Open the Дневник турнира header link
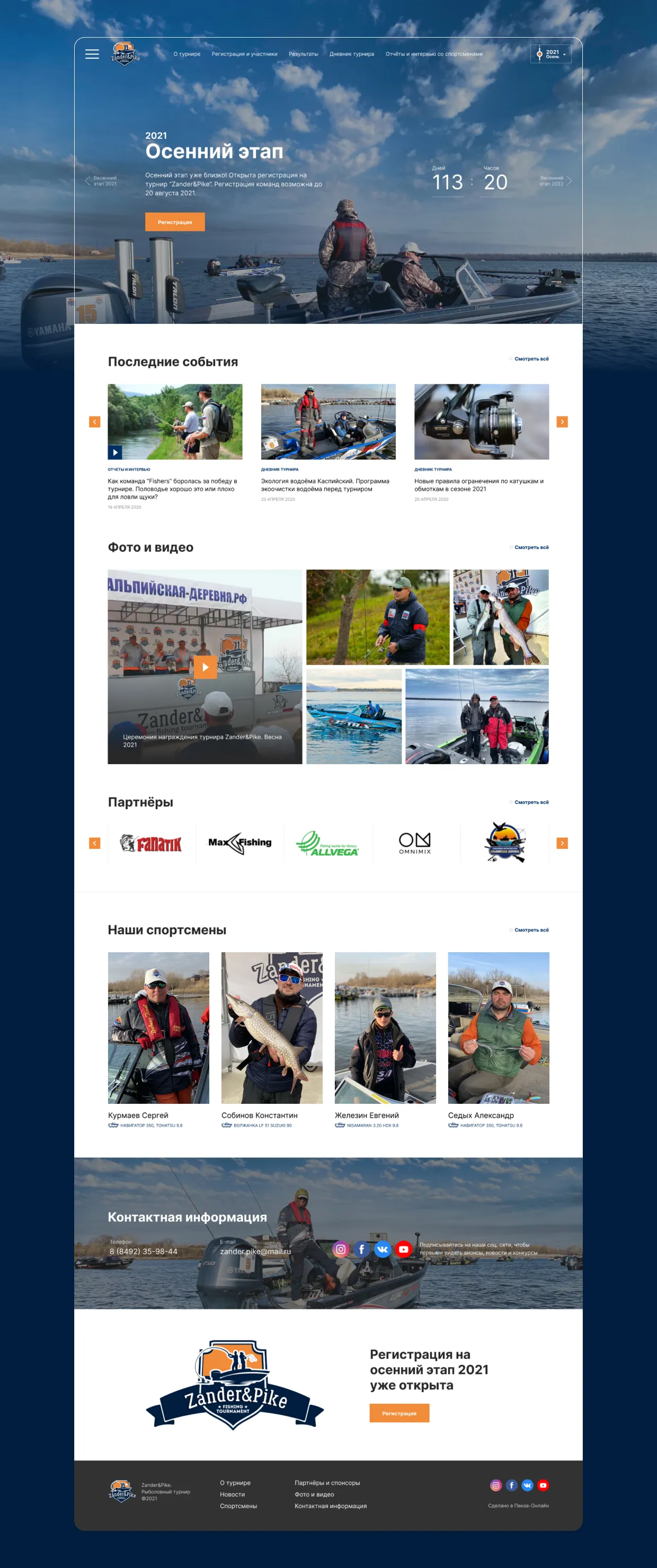Viewport: 657px width, 1568px height. tap(351, 54)
